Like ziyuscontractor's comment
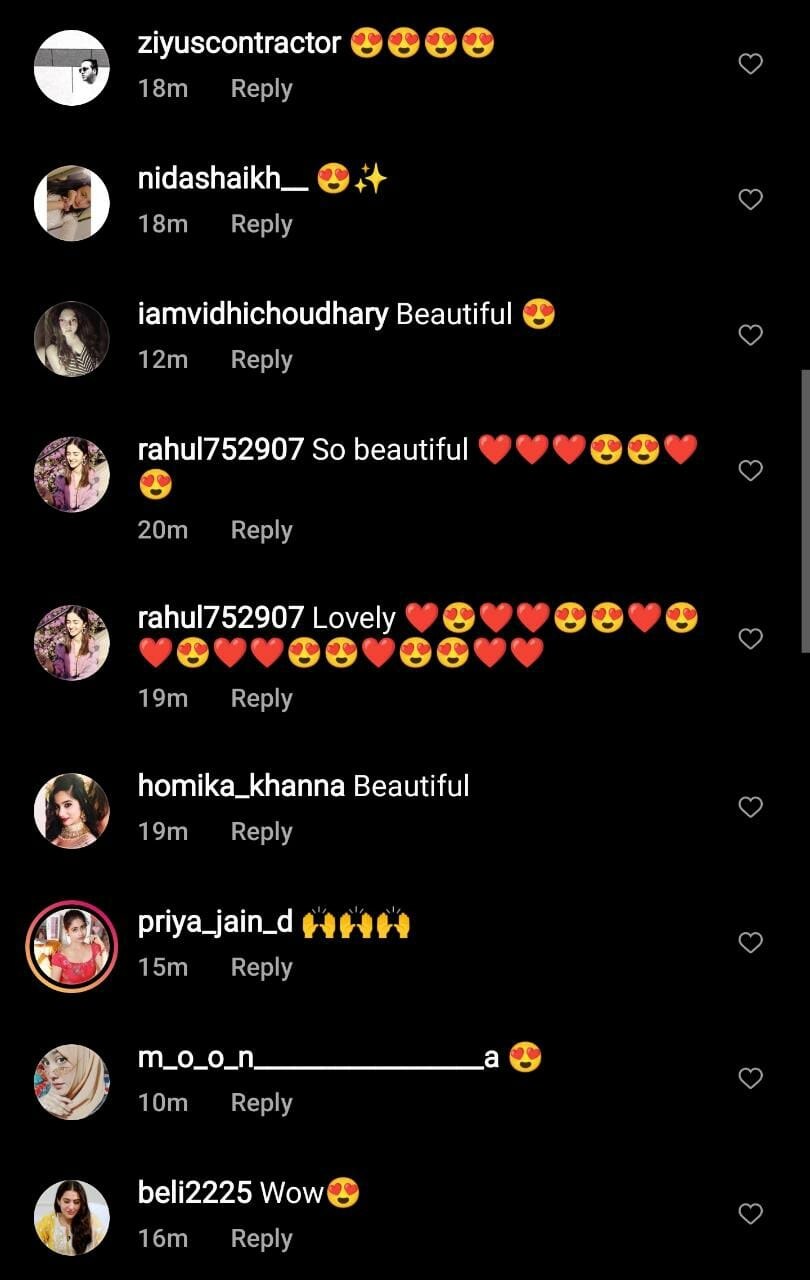Viewport: 810px width, 1280px height. click(750, 65)
